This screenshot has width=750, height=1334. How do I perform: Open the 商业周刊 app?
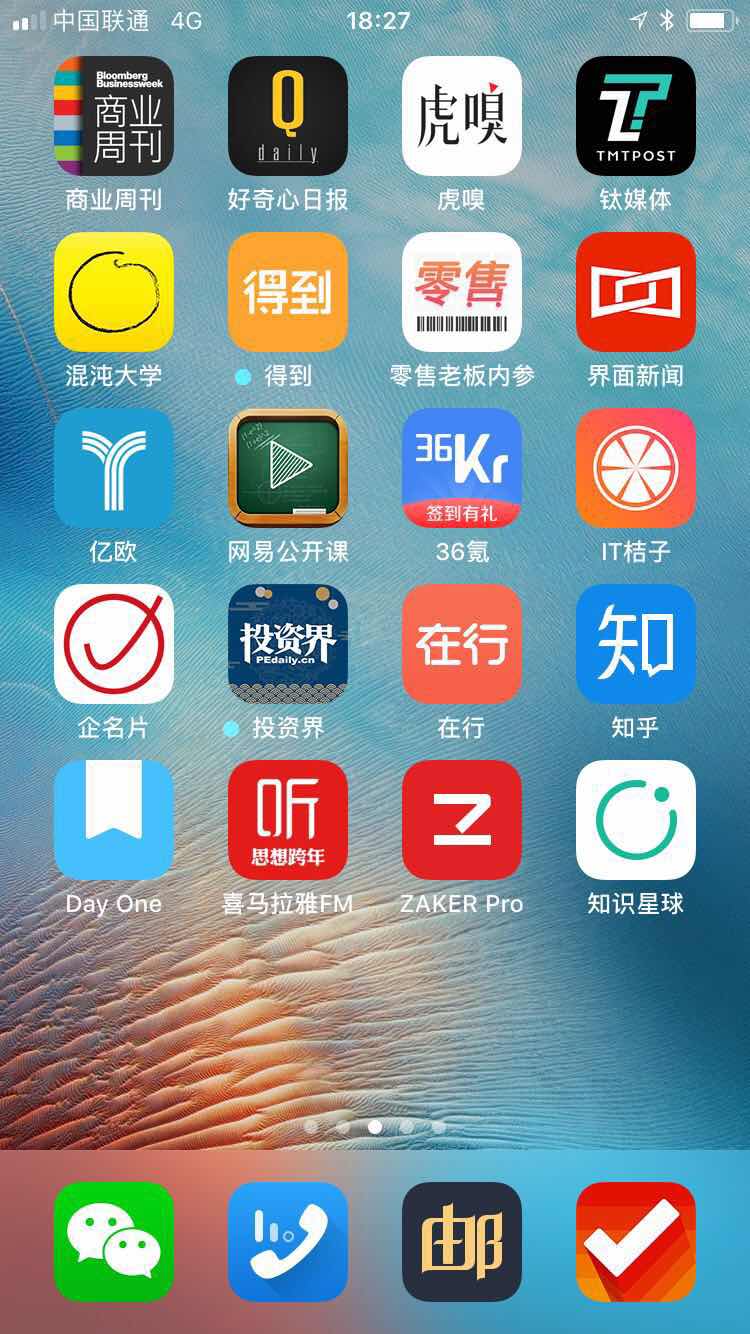[113, 116]
